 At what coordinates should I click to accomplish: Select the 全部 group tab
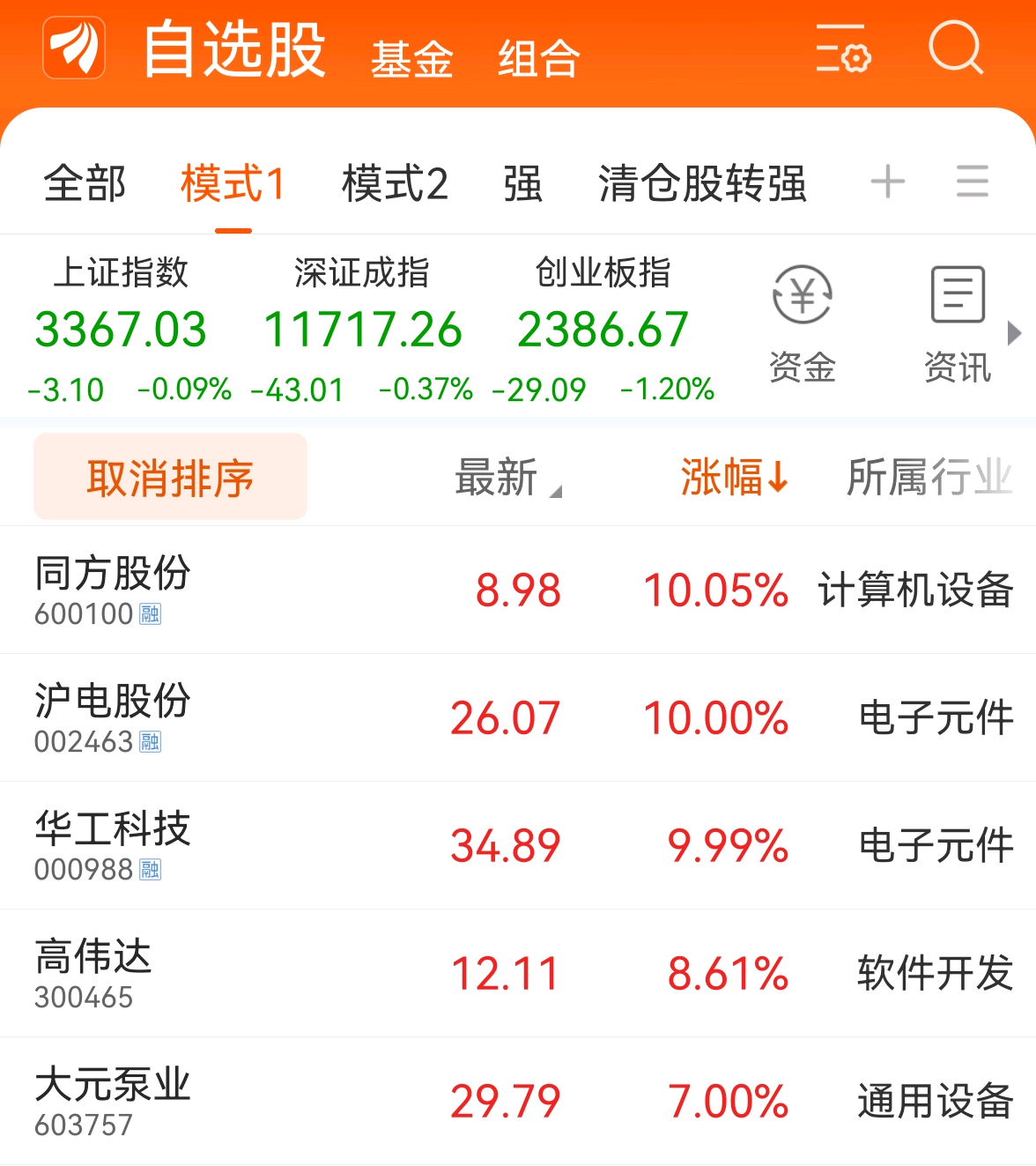pos(85,183)
